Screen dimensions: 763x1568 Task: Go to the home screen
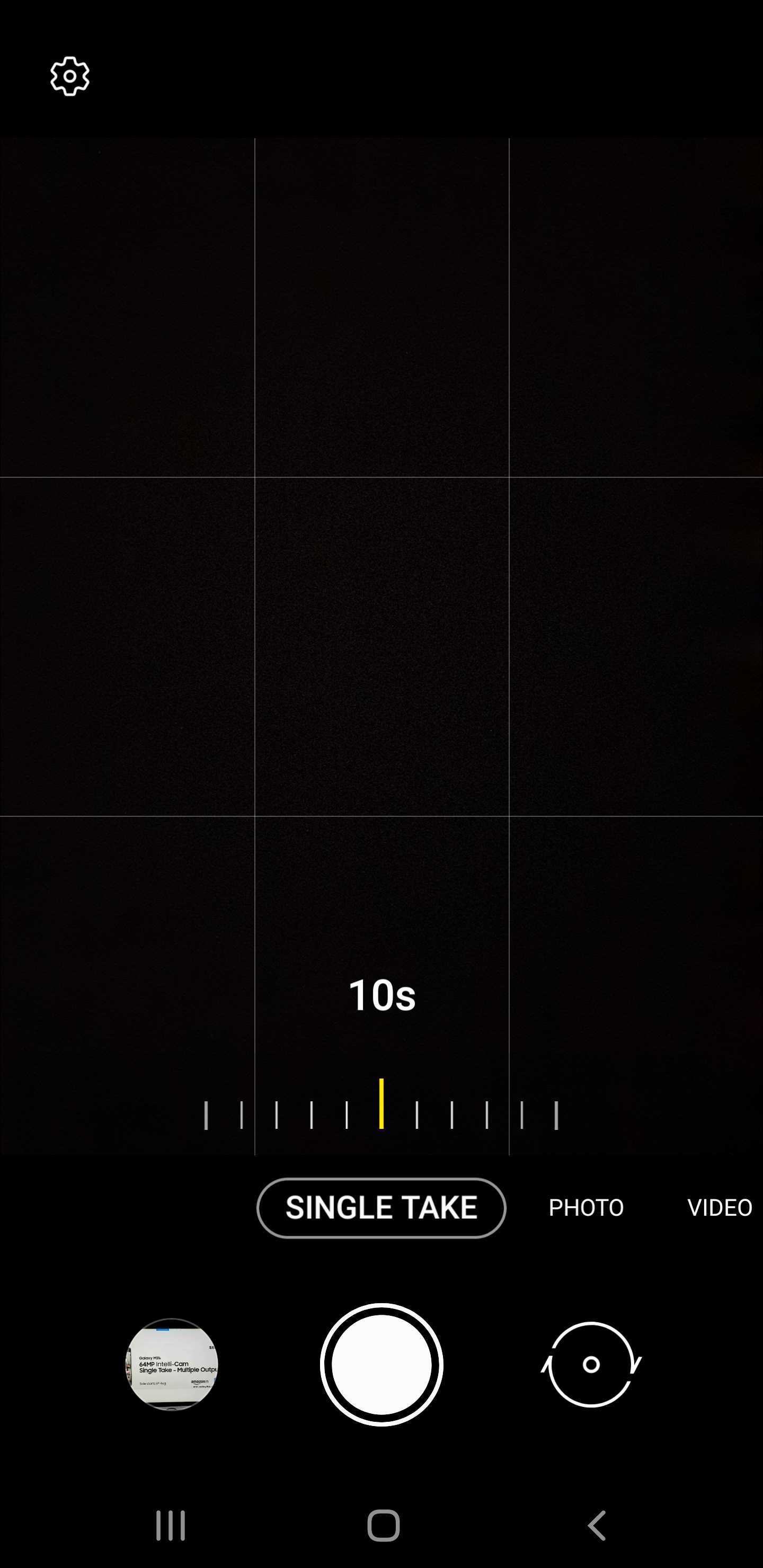(384, 1526)
